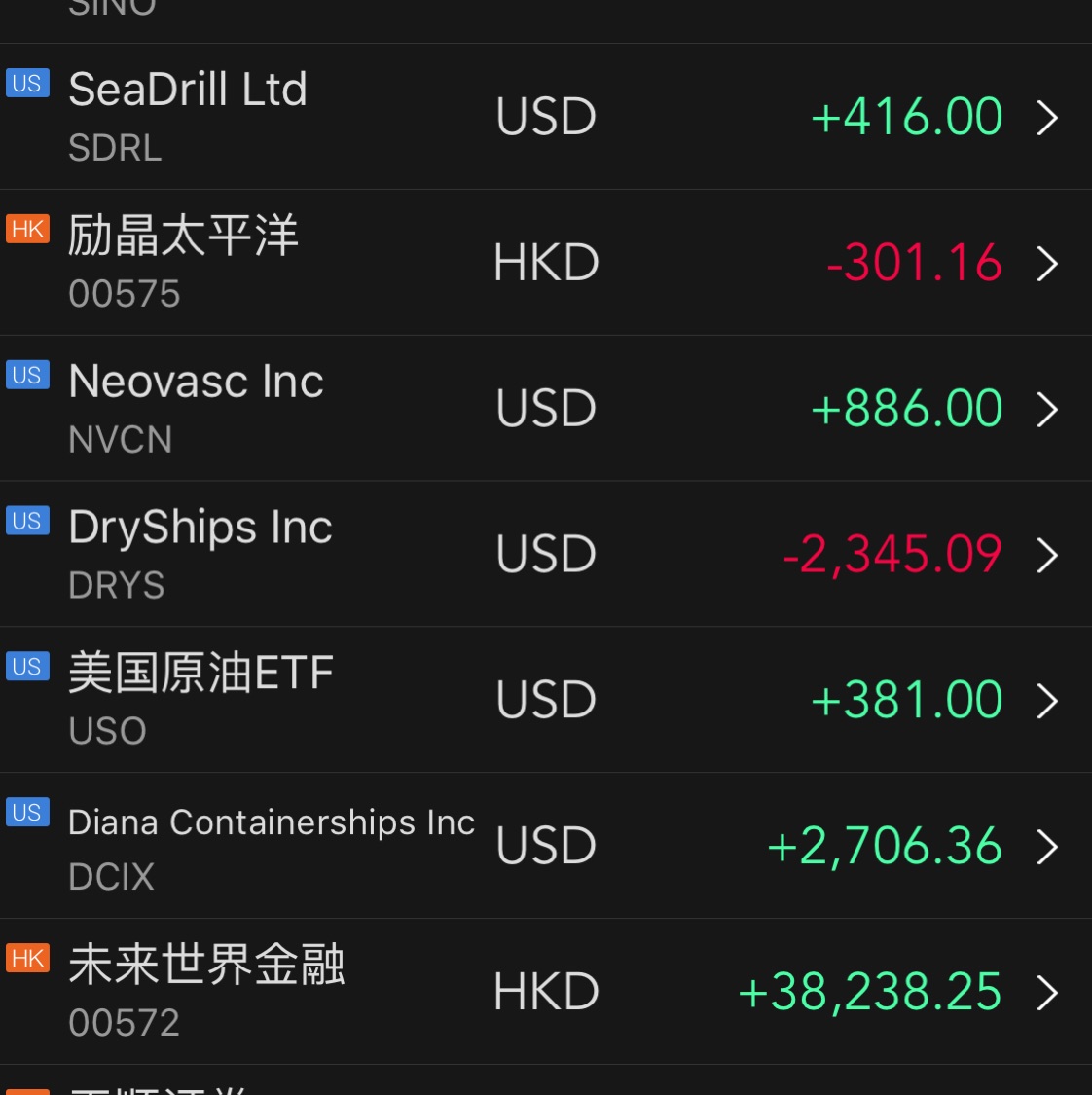Tap the 美国原油ETF USO row

pyautogui.click(x=545, y=701)
